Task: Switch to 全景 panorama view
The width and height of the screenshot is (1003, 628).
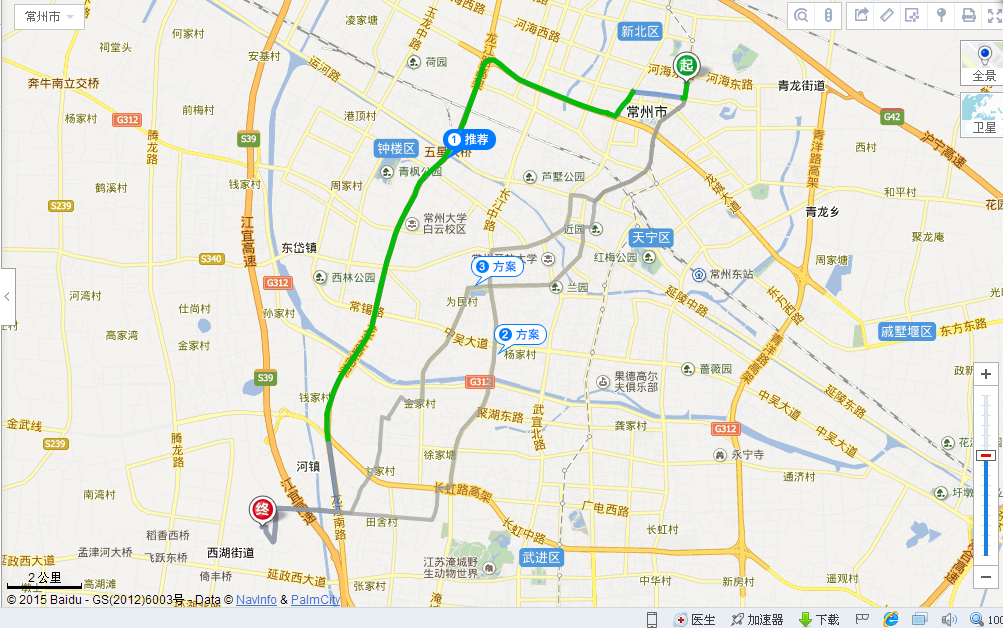Action: click(982, 62)
